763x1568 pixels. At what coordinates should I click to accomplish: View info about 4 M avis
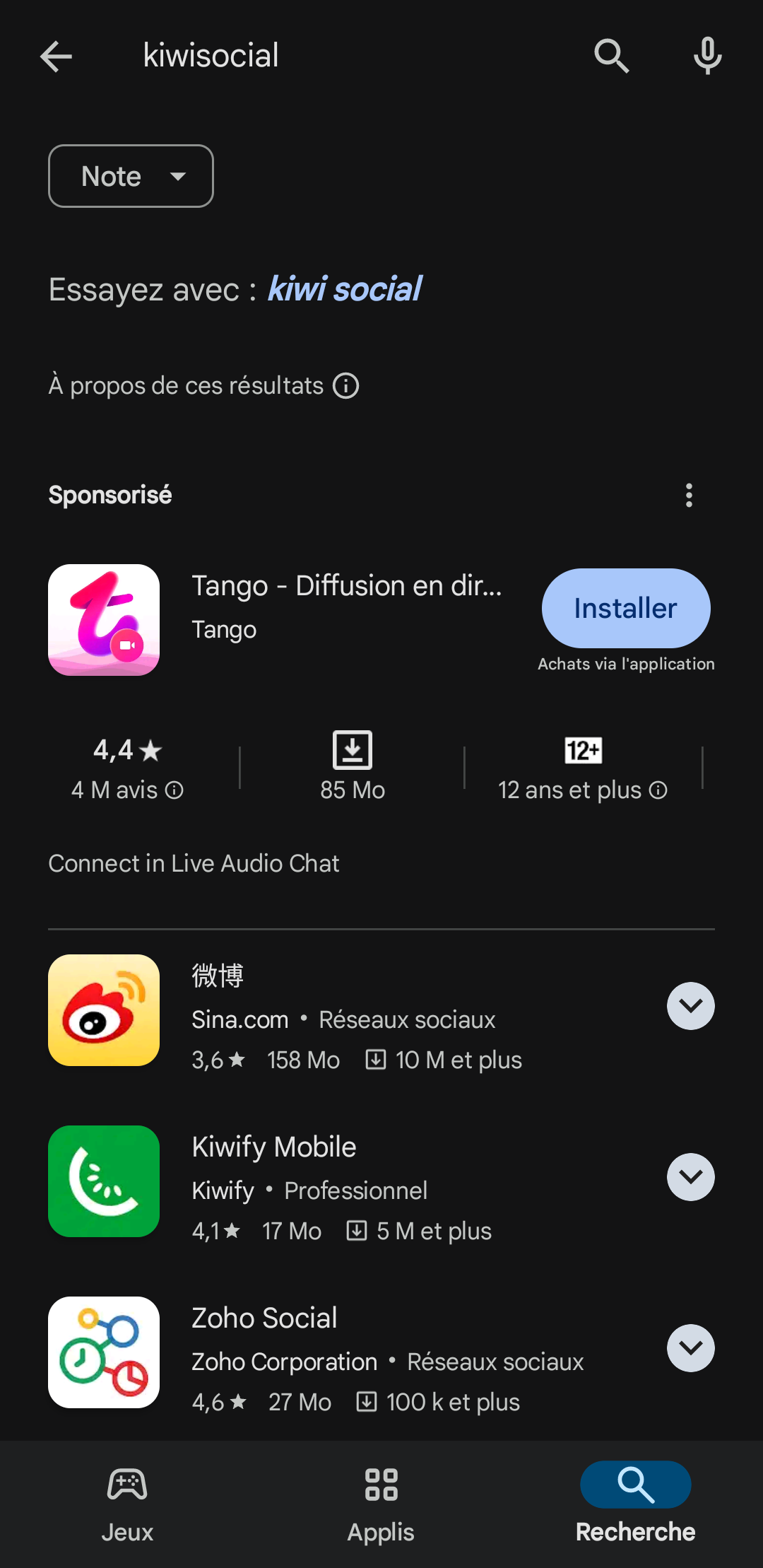click(174, 790)
